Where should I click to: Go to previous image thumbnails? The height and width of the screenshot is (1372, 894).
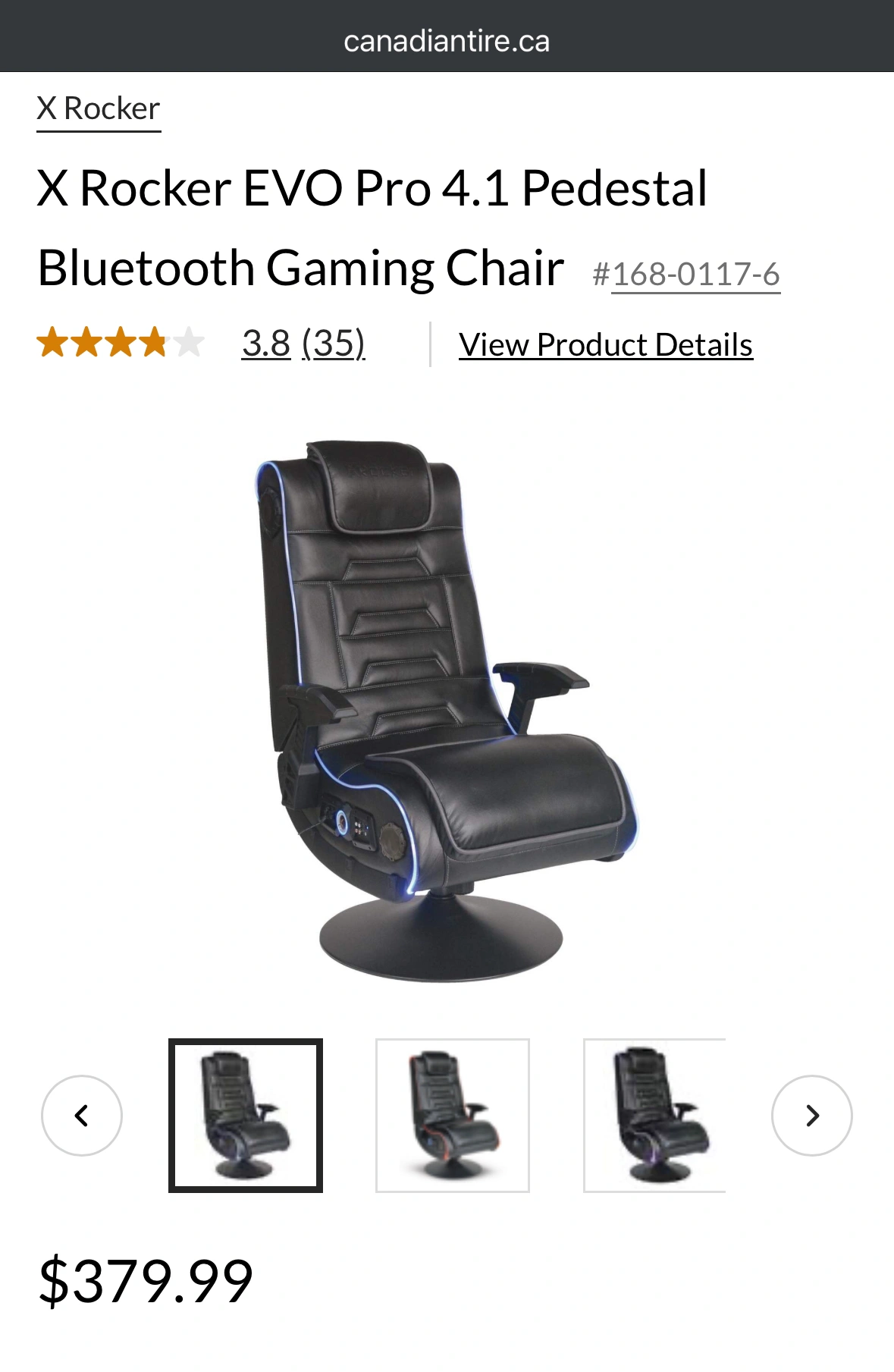click(x=82, y=1116)
